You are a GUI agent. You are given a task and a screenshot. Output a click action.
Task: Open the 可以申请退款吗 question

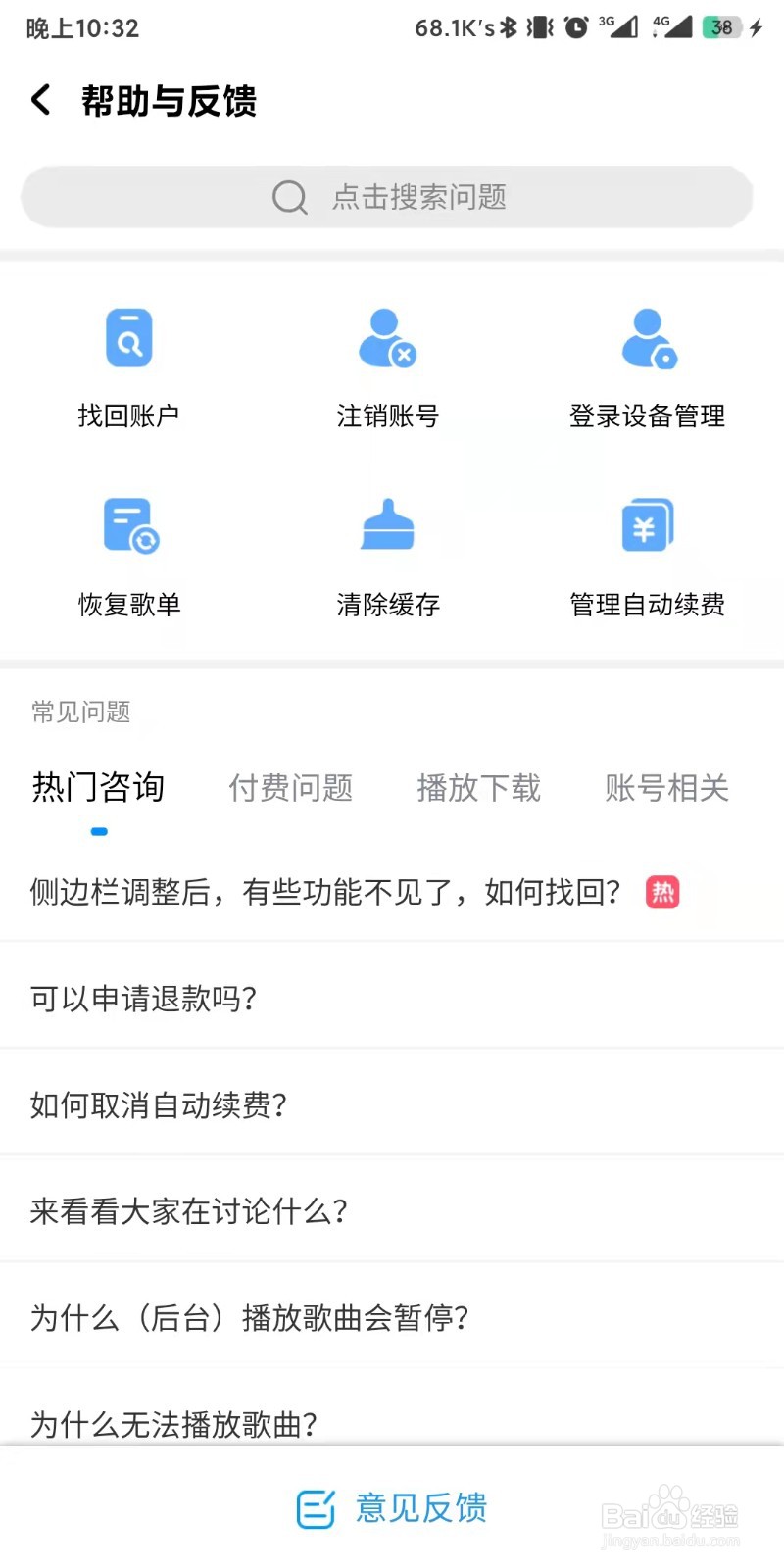tap(144, 999)
